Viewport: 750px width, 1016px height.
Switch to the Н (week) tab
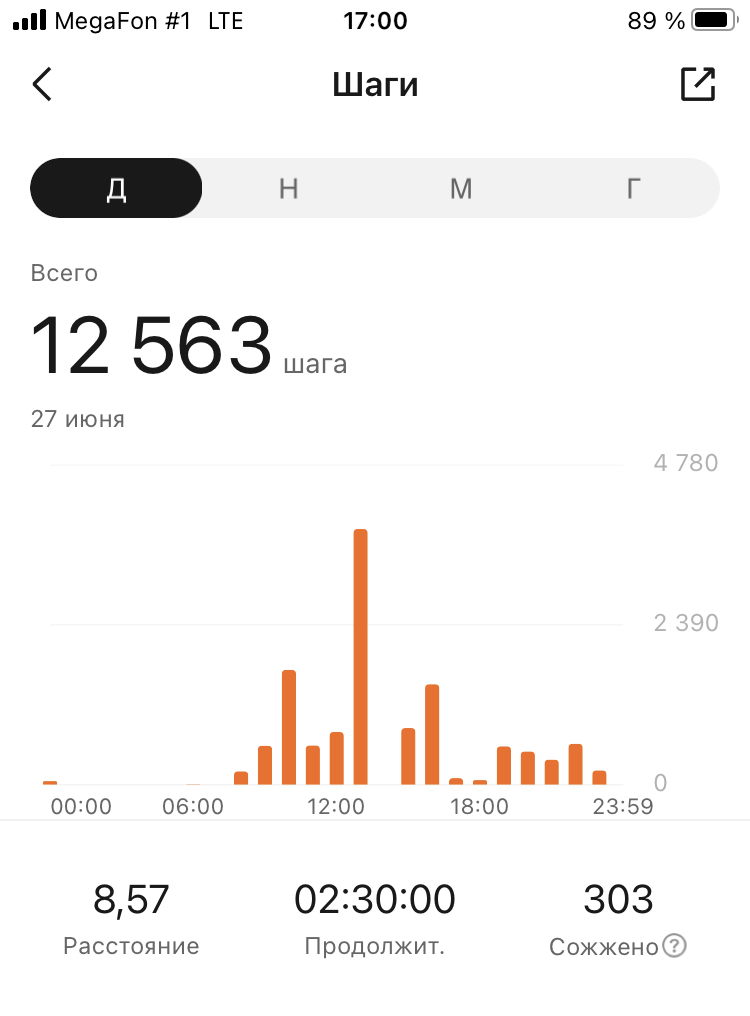(x=289, y=188)
